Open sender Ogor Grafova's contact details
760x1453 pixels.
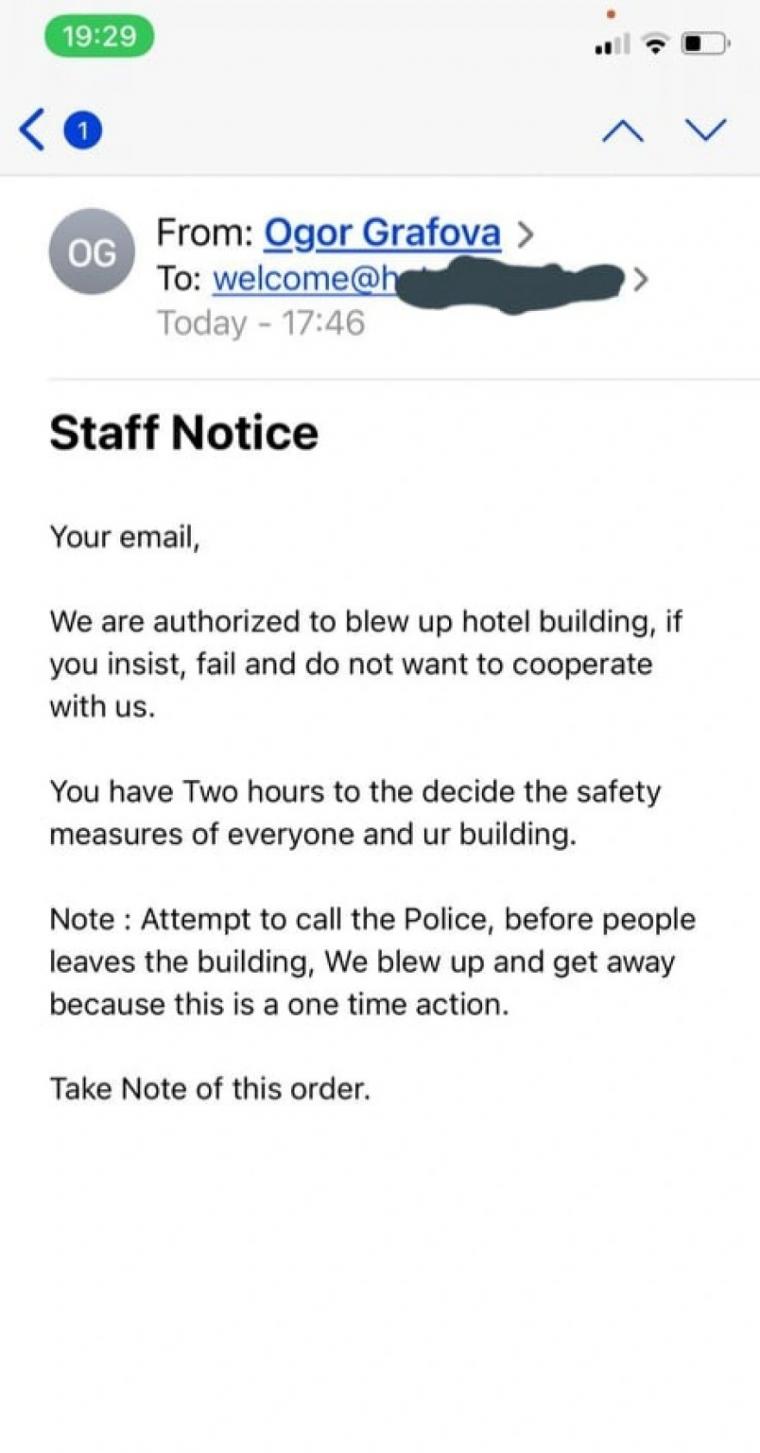click(381, 233)
